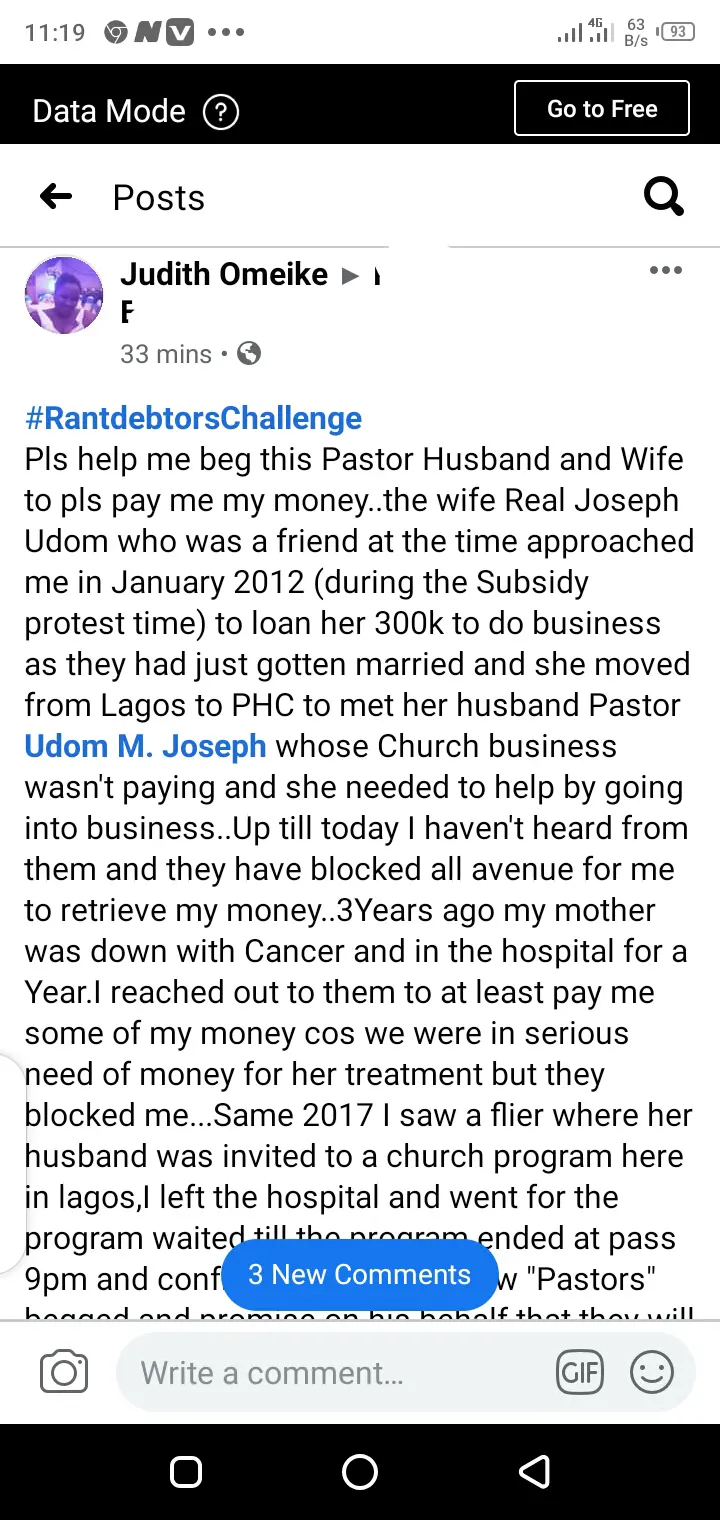Screen dimensions: 720x1520
Task: Open the post's three-dot options menu
Action: 666,271
